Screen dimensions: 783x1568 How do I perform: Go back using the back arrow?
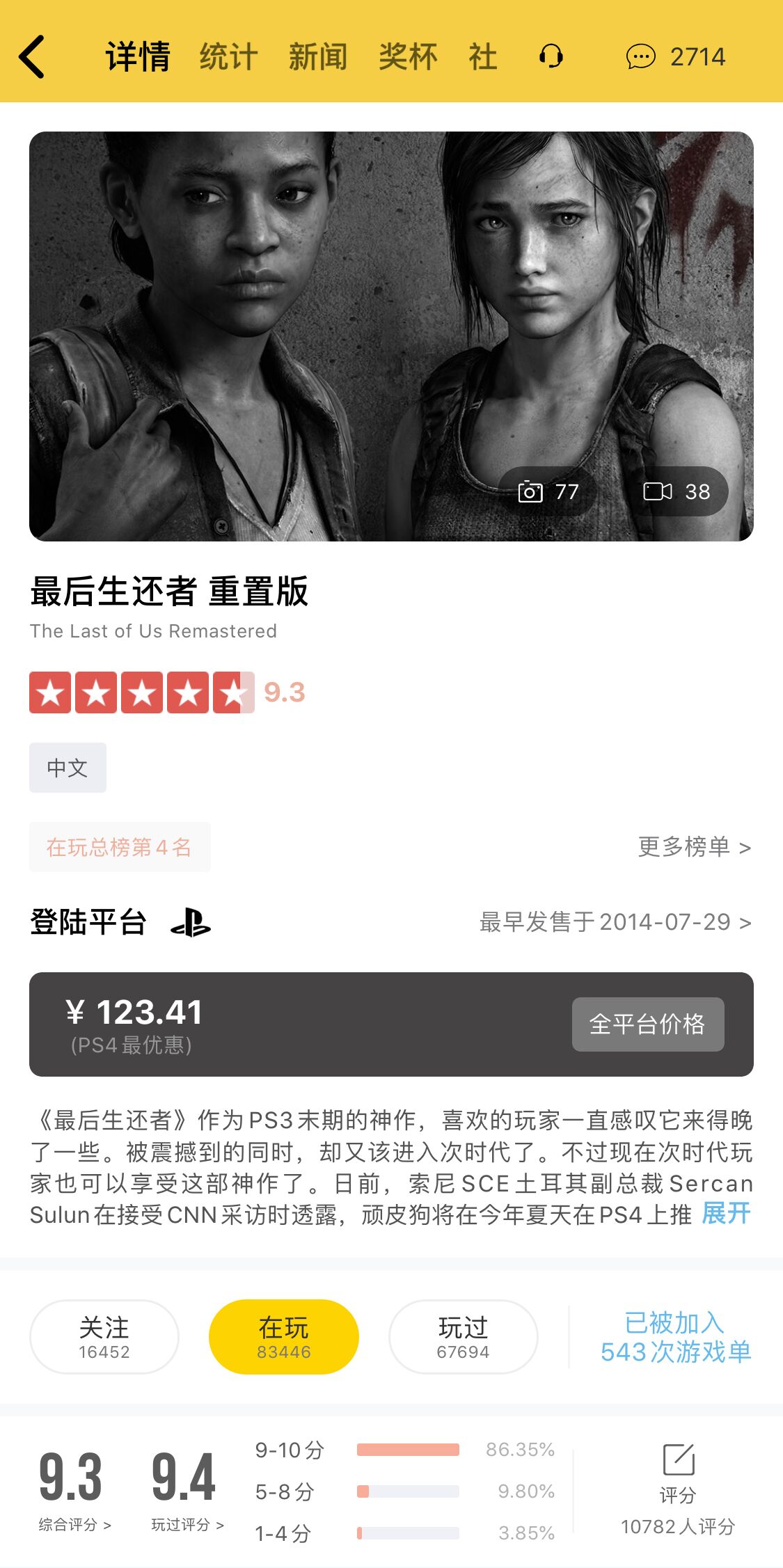pyautogui.click(x=33, y=56)
